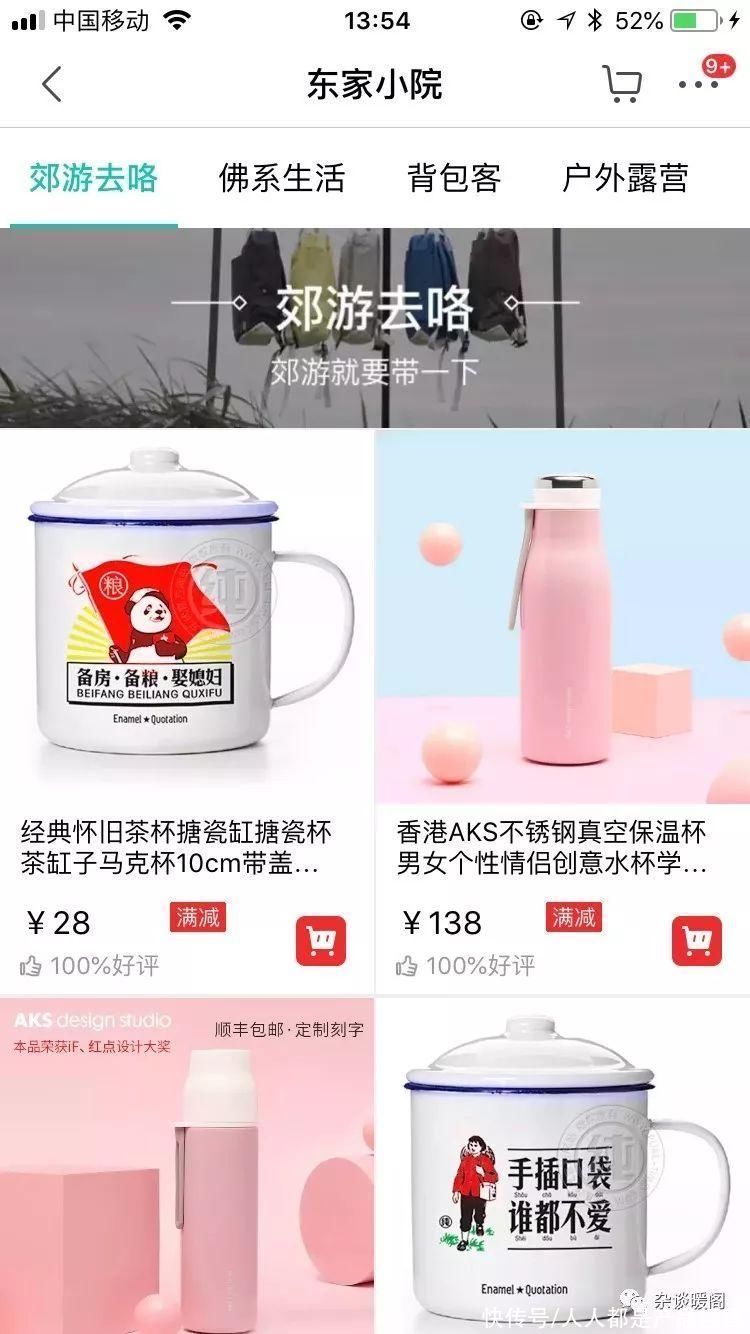Open the 香港AKS不锈钢真空保温杯 product card
This screenshot has height=1334, width=750.
point(563,712)
